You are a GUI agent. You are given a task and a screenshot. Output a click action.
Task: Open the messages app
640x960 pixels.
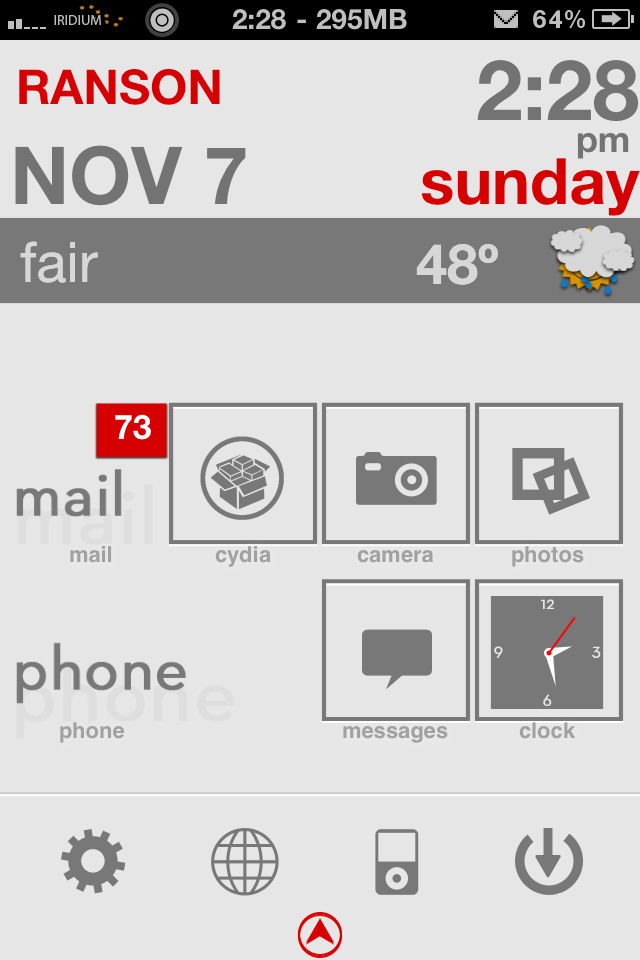point(396,651)
